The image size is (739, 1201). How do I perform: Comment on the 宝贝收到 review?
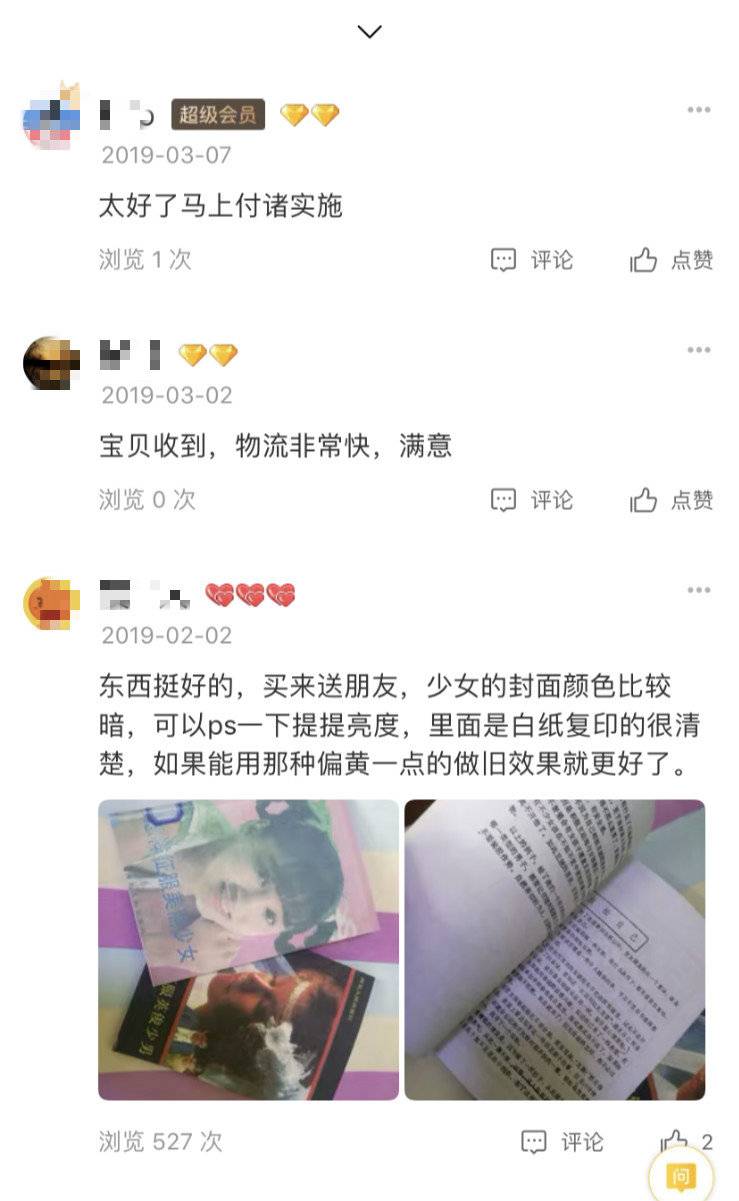[532, 500]
